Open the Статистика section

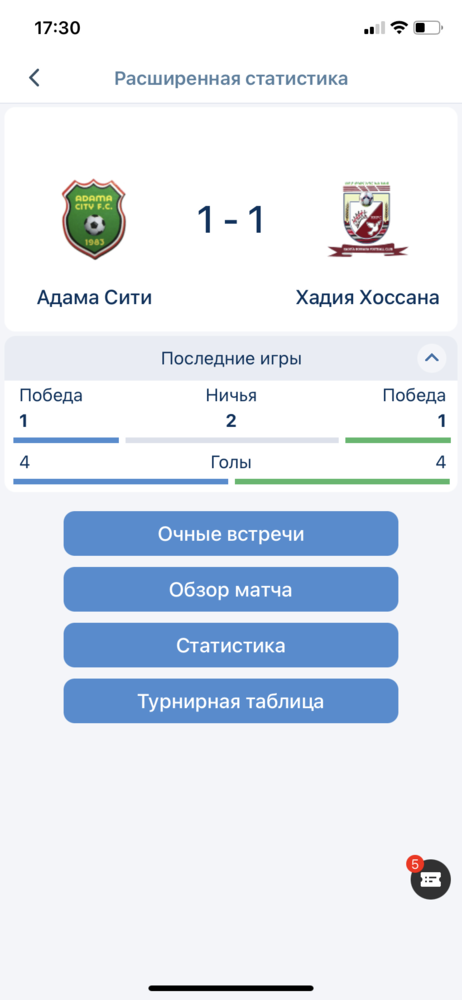[x=231, y=645]
